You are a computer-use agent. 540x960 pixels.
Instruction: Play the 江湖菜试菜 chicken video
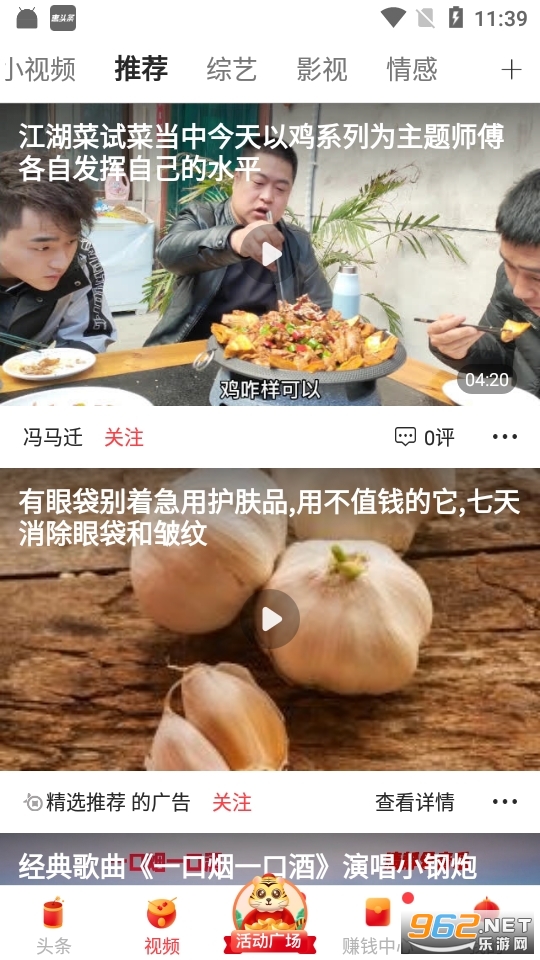(270, 253)
